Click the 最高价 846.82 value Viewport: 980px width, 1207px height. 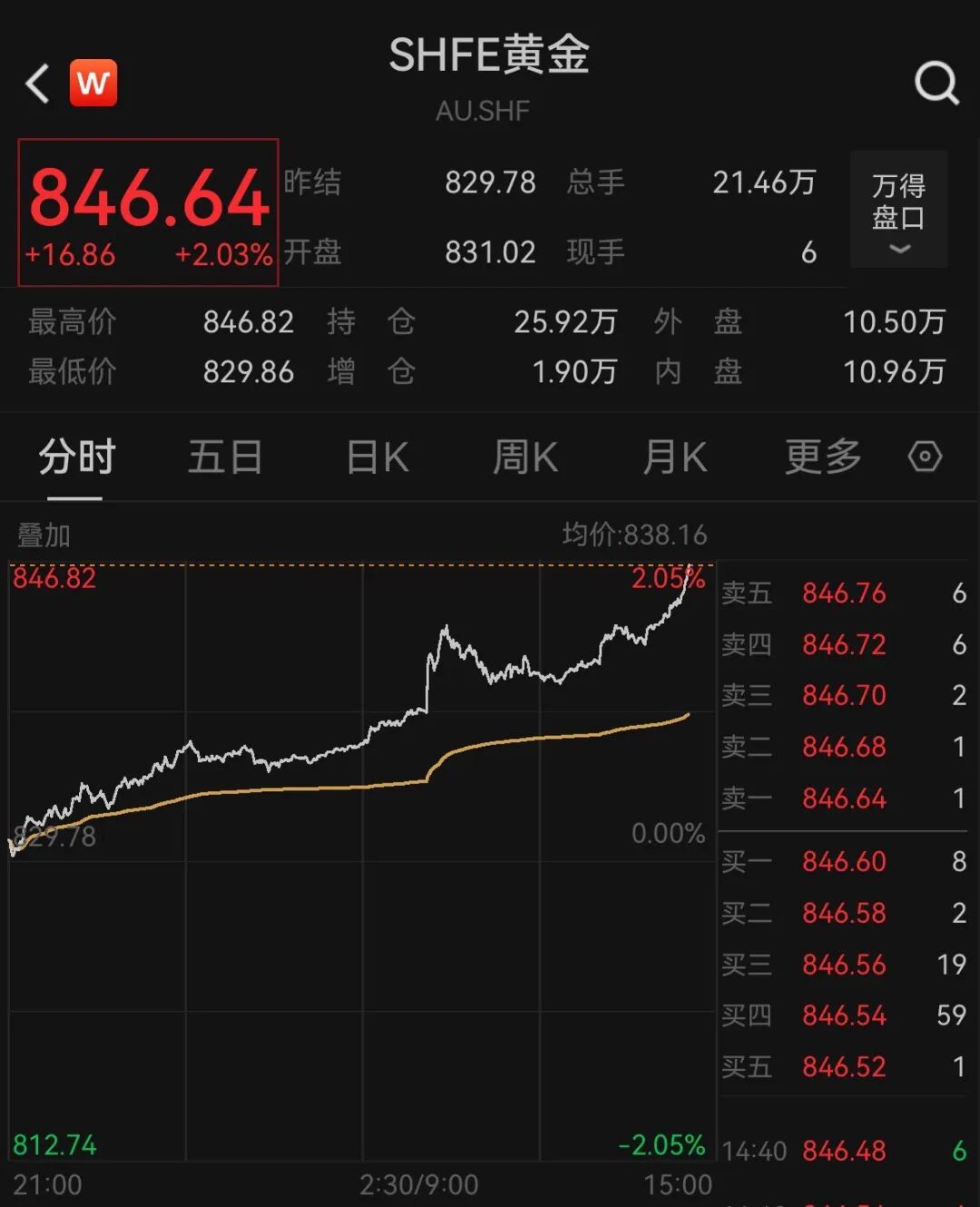(247, 322)
